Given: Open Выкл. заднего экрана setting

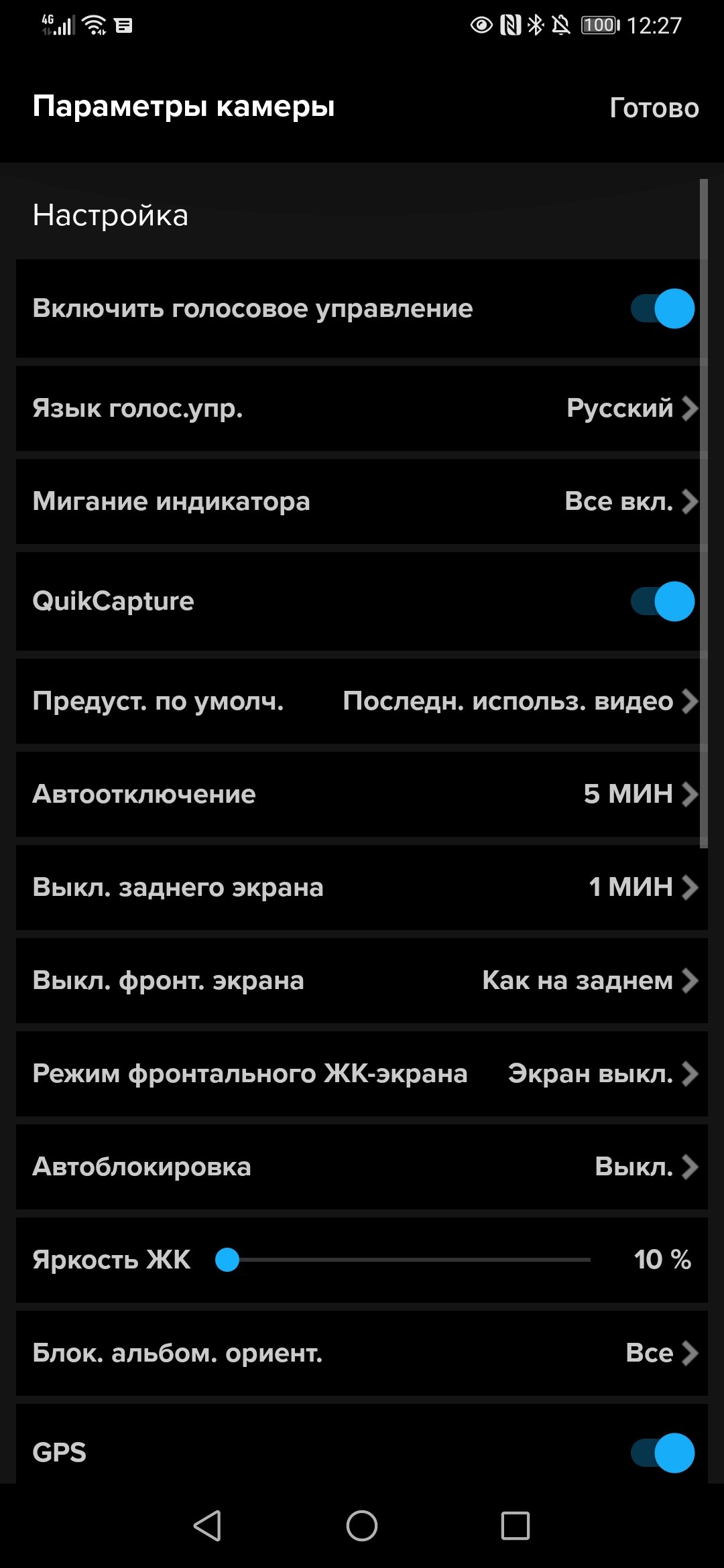Looking at the screenshot, I should [362, 887].
